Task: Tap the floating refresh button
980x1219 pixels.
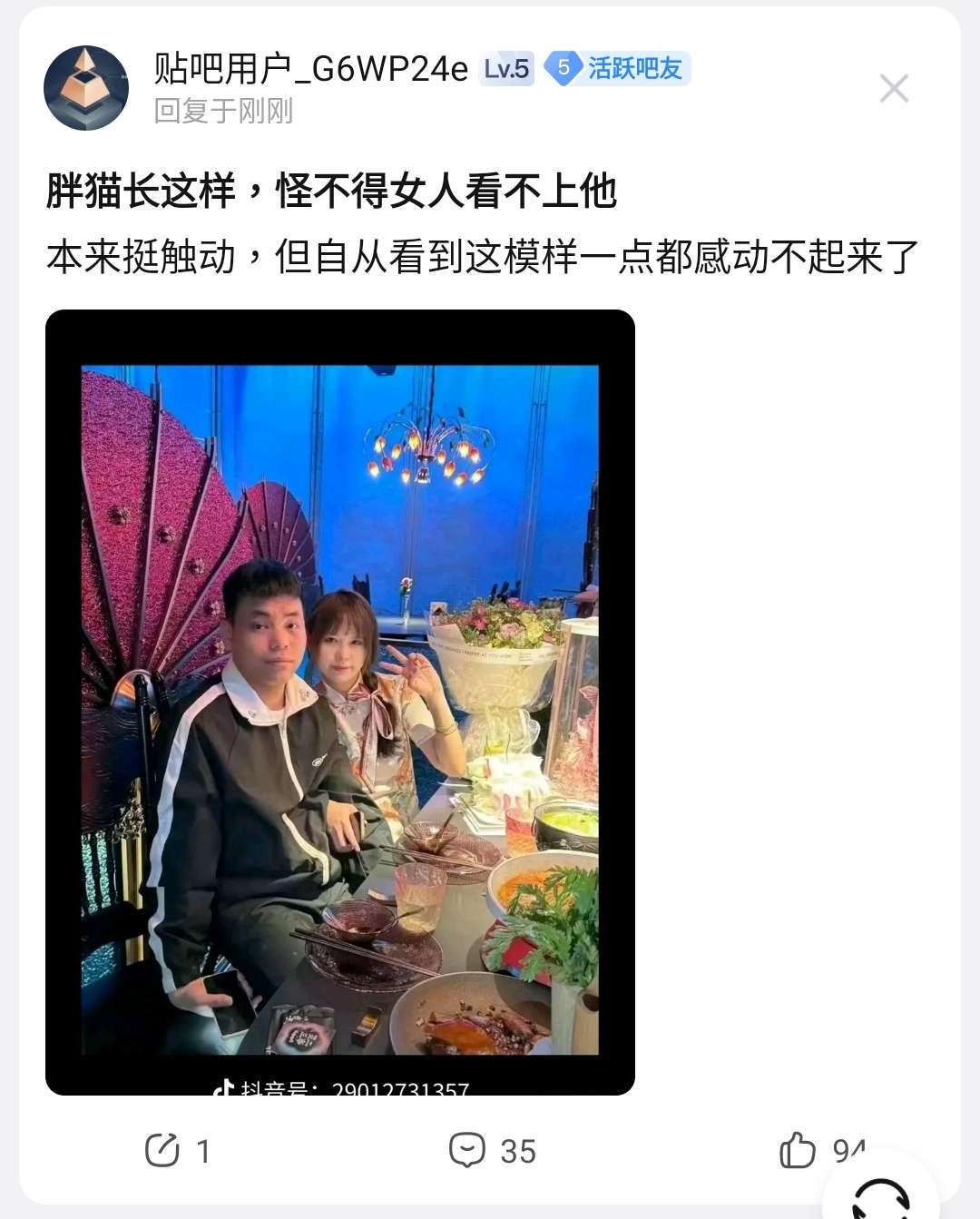Action: 880,1196
